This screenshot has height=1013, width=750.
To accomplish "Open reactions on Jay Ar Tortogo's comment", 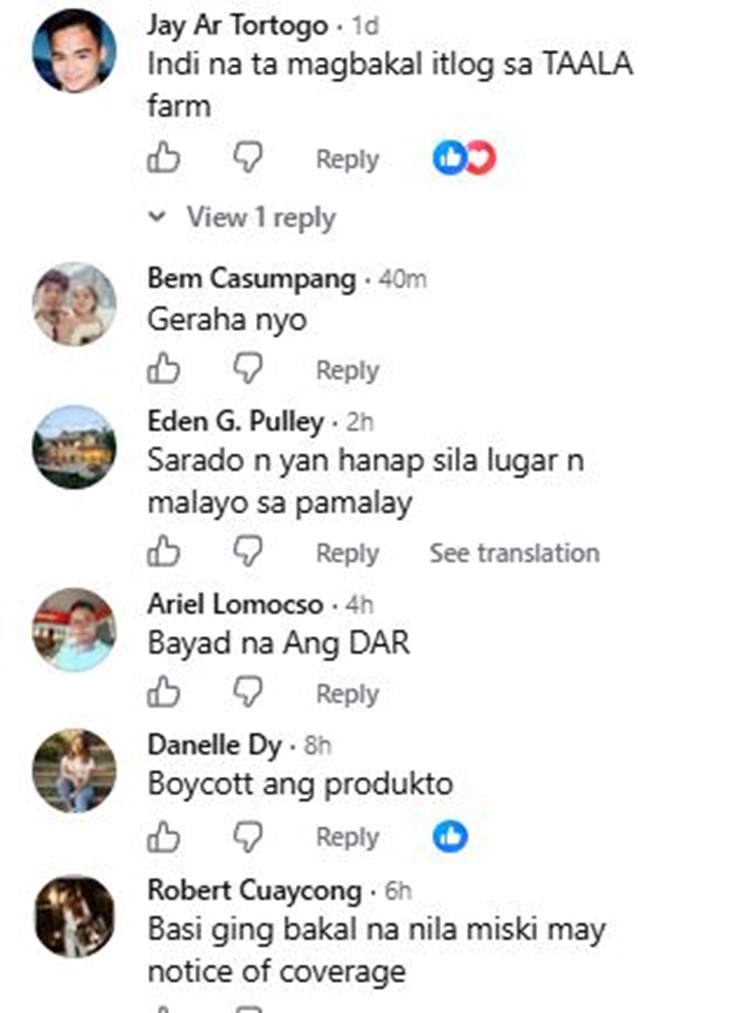I will [x=464, y=158].
